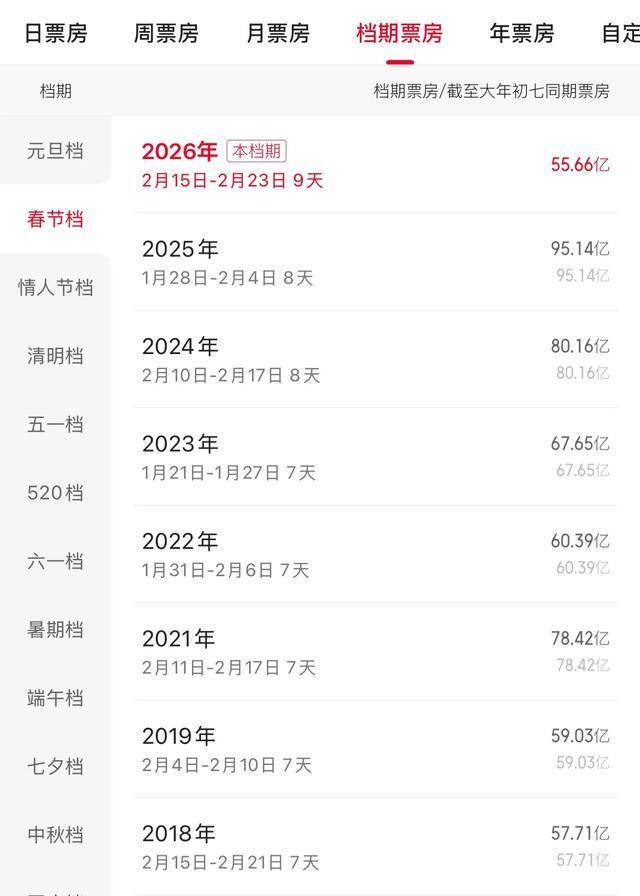Tap the 2021年 row

pos(375,652)
